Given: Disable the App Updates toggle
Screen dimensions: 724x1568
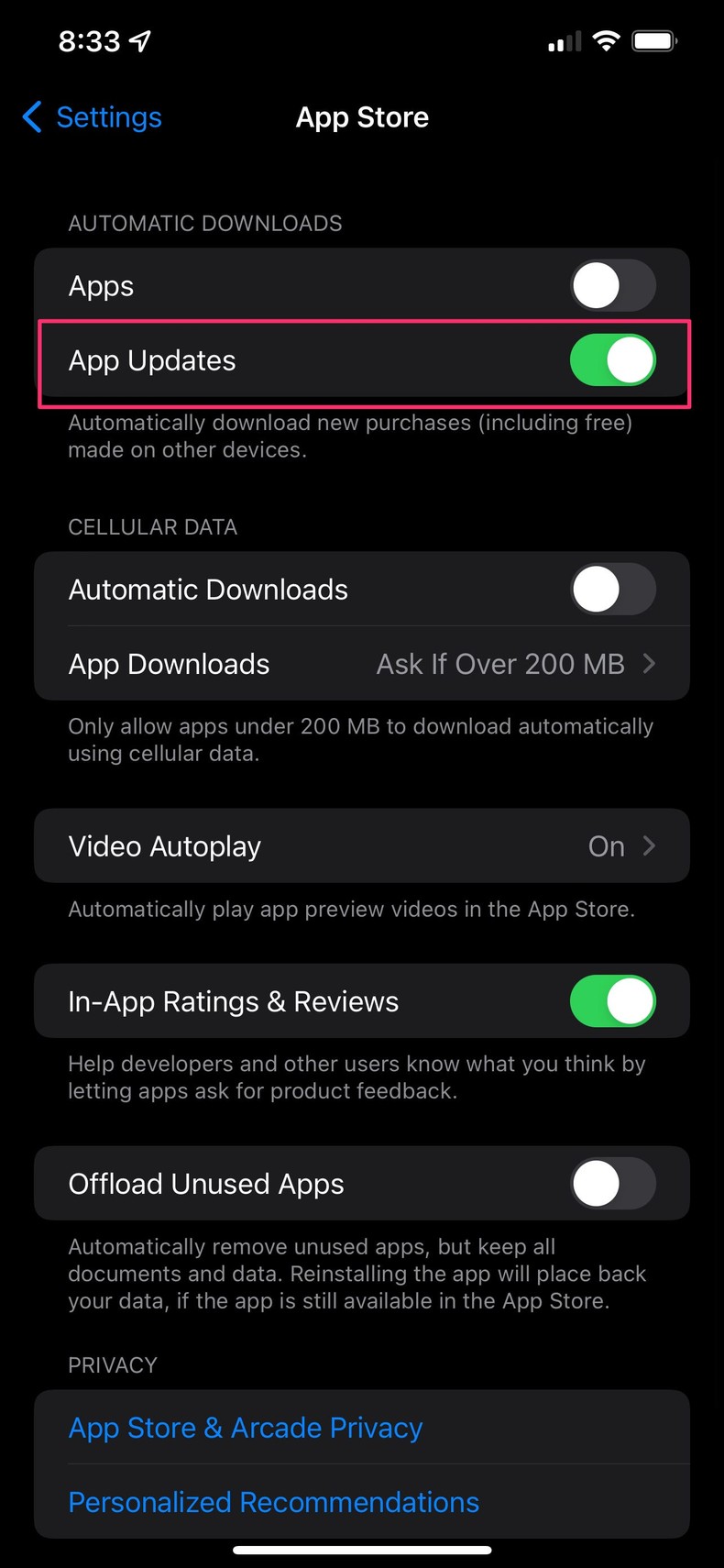Looking at the screenshot, I should tap(612, 360).
